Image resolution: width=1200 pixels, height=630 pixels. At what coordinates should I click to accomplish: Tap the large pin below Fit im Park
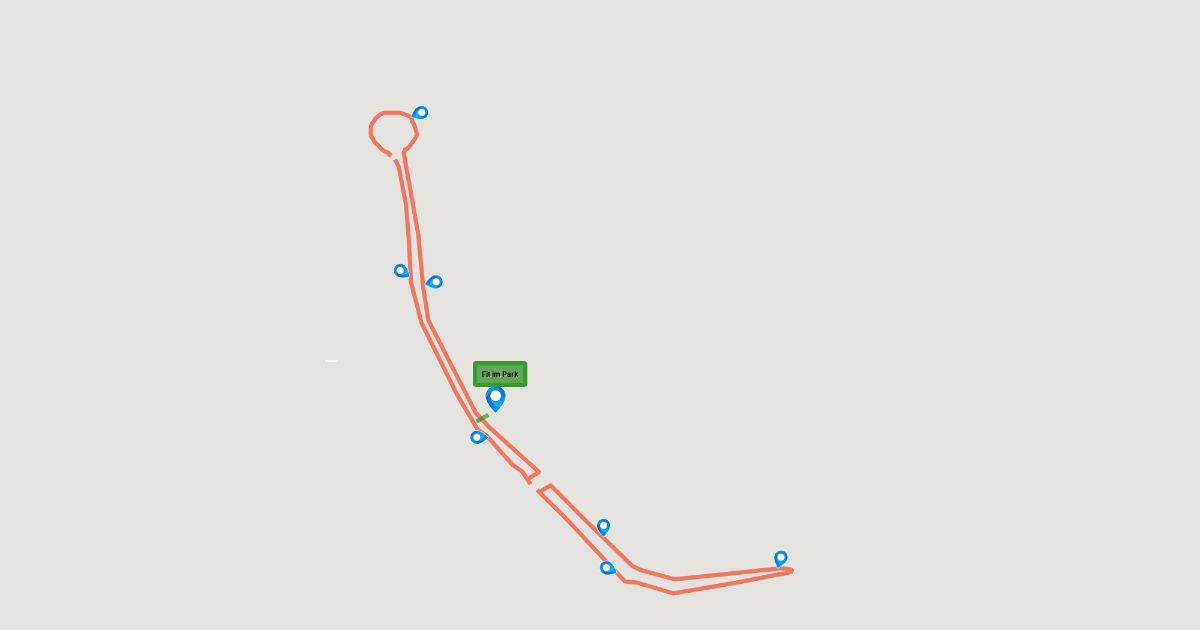tap(495, 398)
